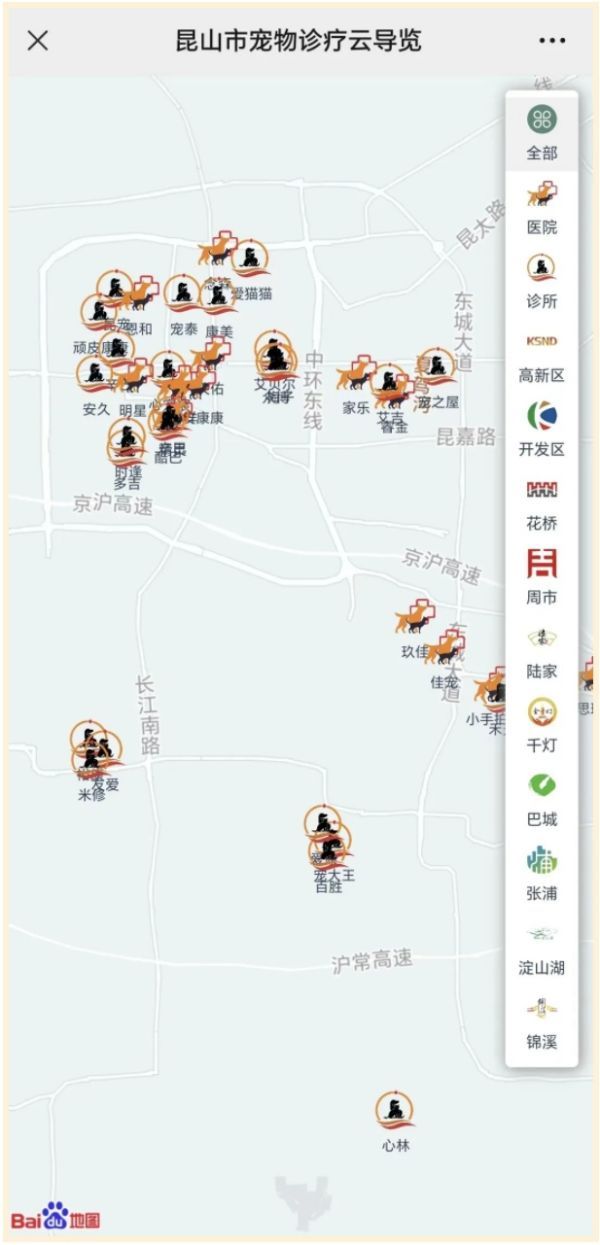The height and width of the screenshot is (1245, 600).
Task: Open the 家乐 hospital marker
Action: [x=354, y=376]
